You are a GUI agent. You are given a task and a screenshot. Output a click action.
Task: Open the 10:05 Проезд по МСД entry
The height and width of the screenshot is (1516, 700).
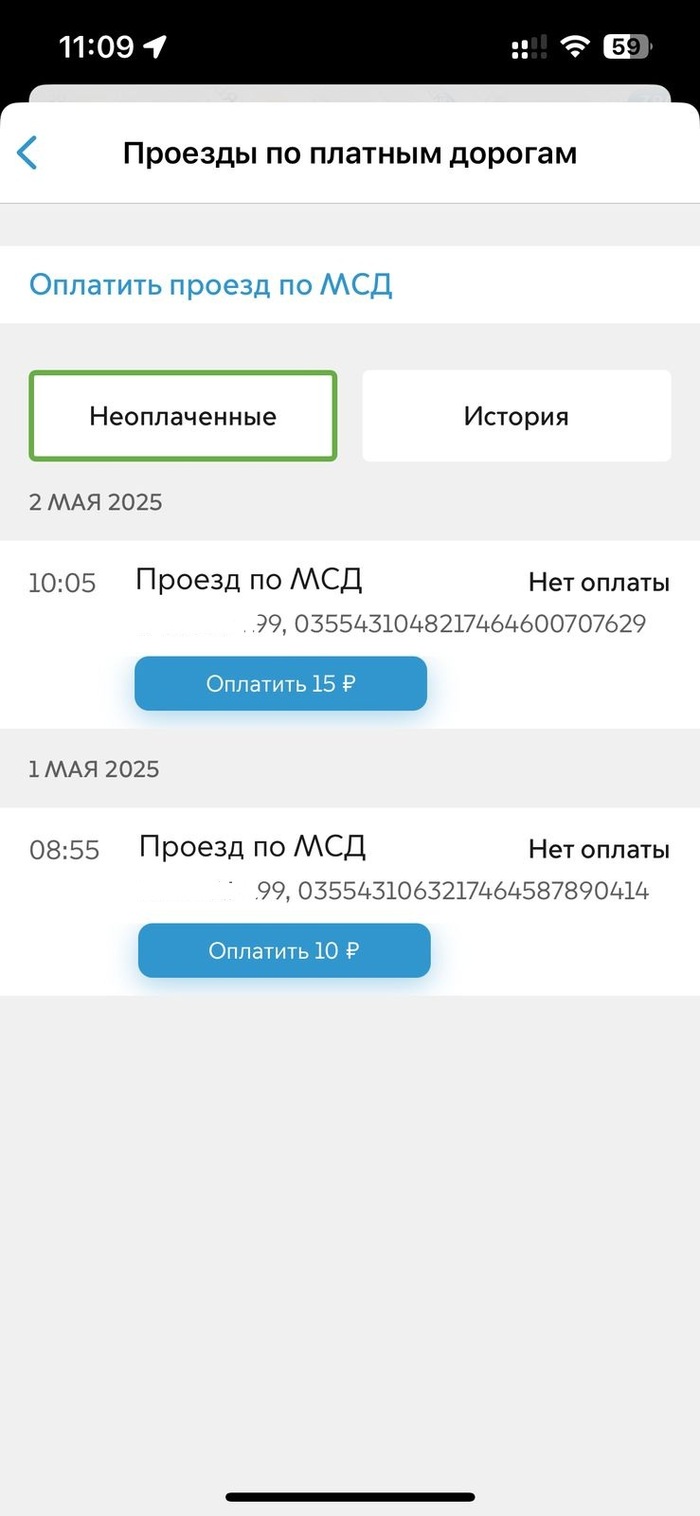coord(249,580)
